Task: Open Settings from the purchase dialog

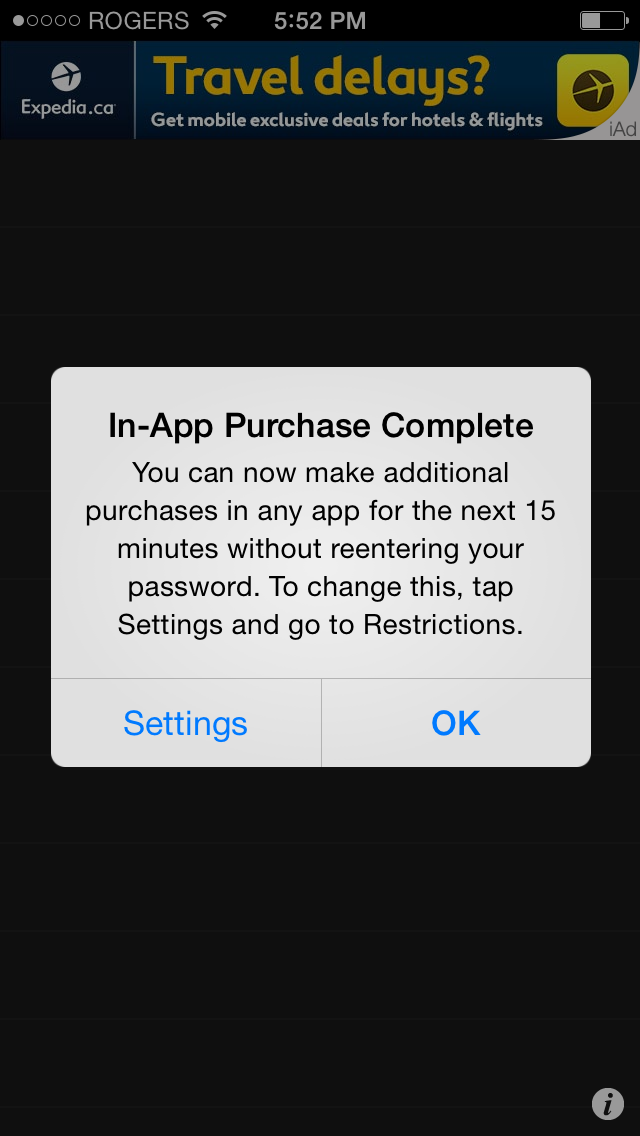Action: point(186,723)
